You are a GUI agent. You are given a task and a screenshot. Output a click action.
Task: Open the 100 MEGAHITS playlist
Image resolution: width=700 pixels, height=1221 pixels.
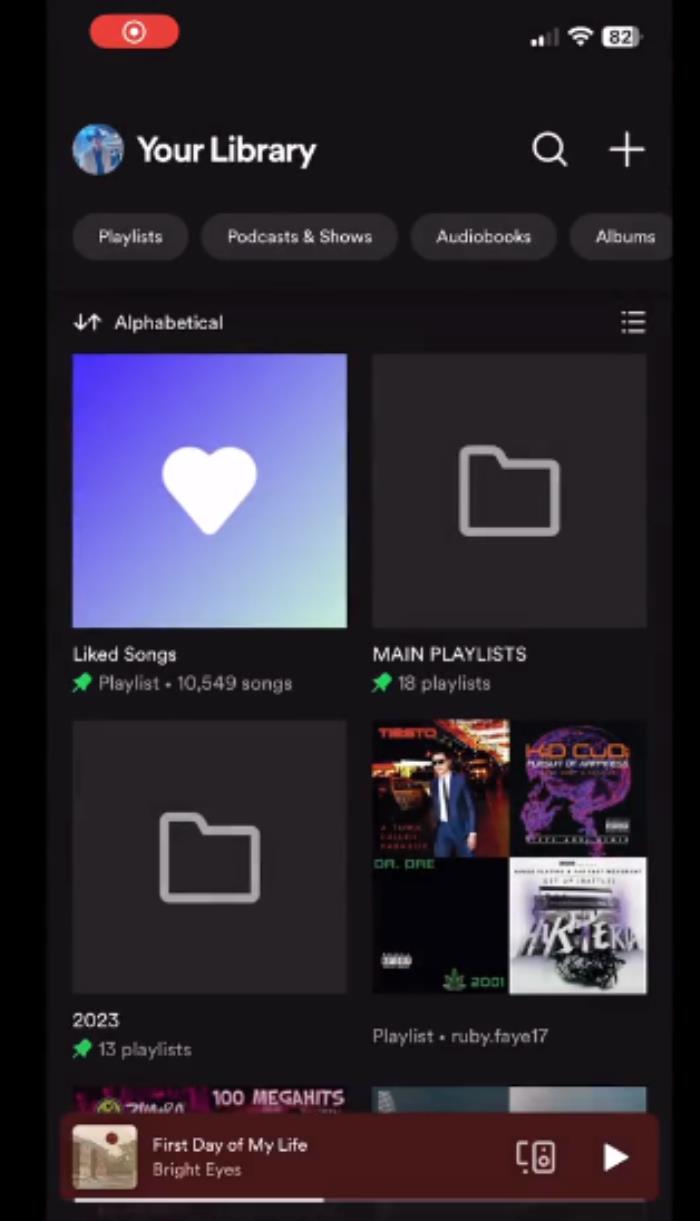coord(209,1099)
